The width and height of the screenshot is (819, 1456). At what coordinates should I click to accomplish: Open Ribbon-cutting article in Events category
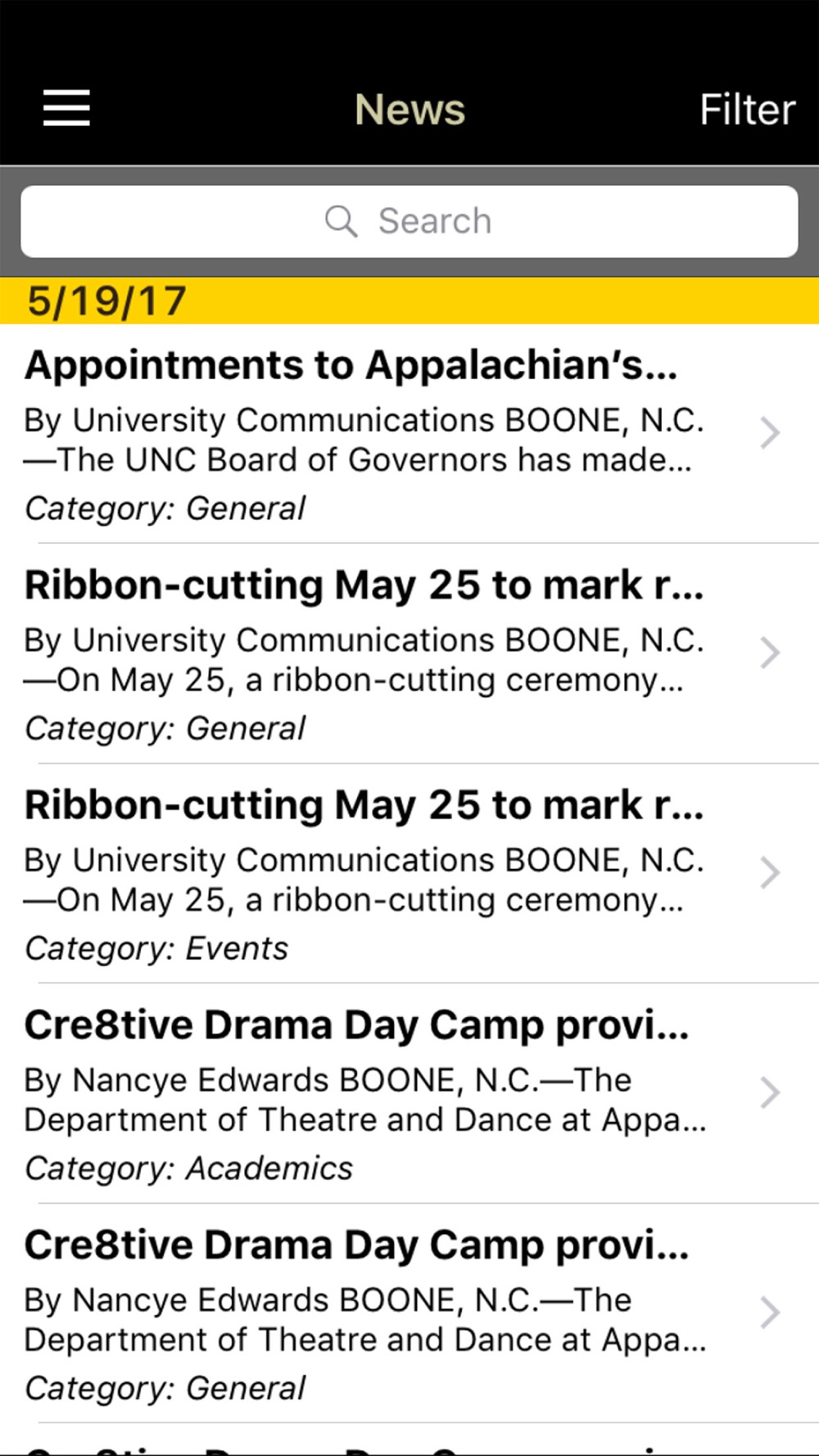click(x=409, y=874)
